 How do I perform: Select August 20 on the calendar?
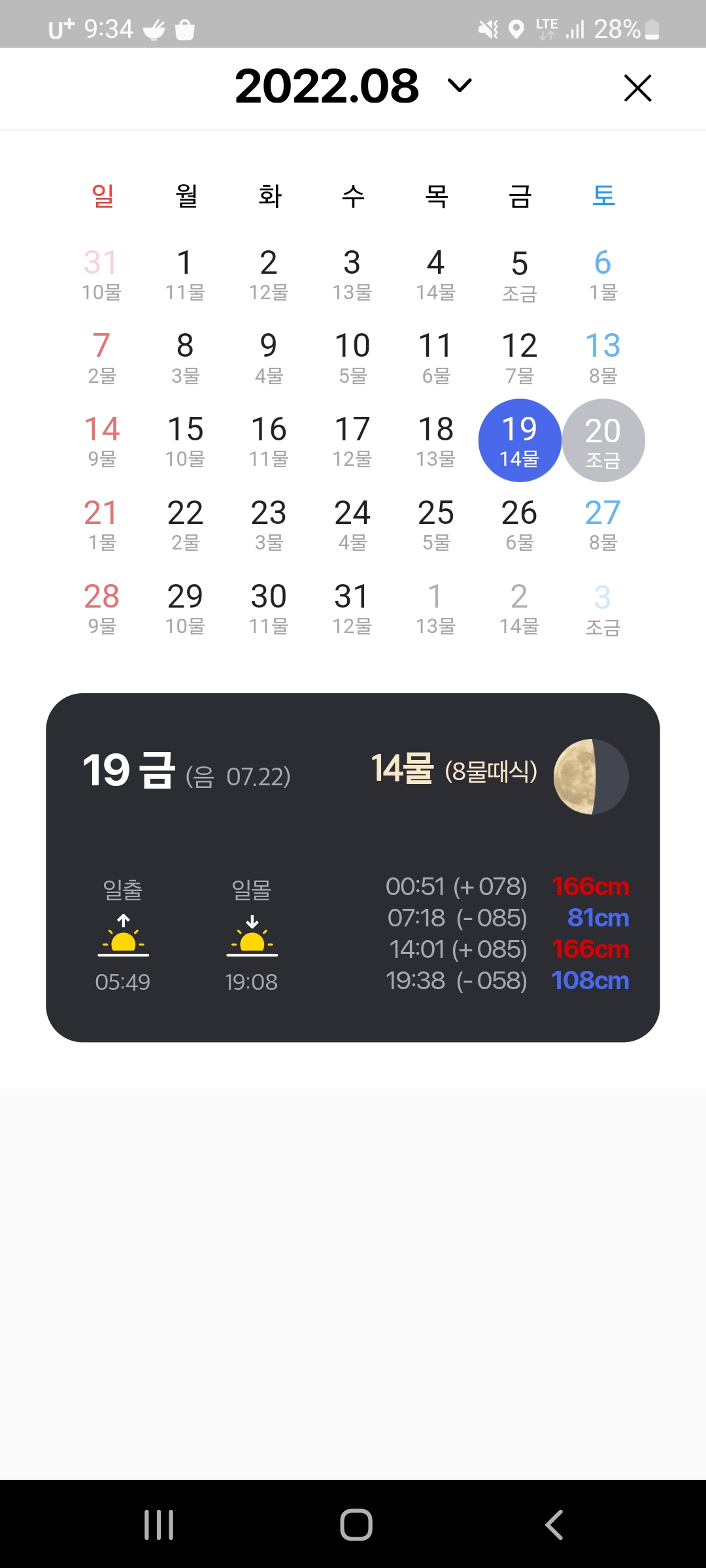coord(603,441)
